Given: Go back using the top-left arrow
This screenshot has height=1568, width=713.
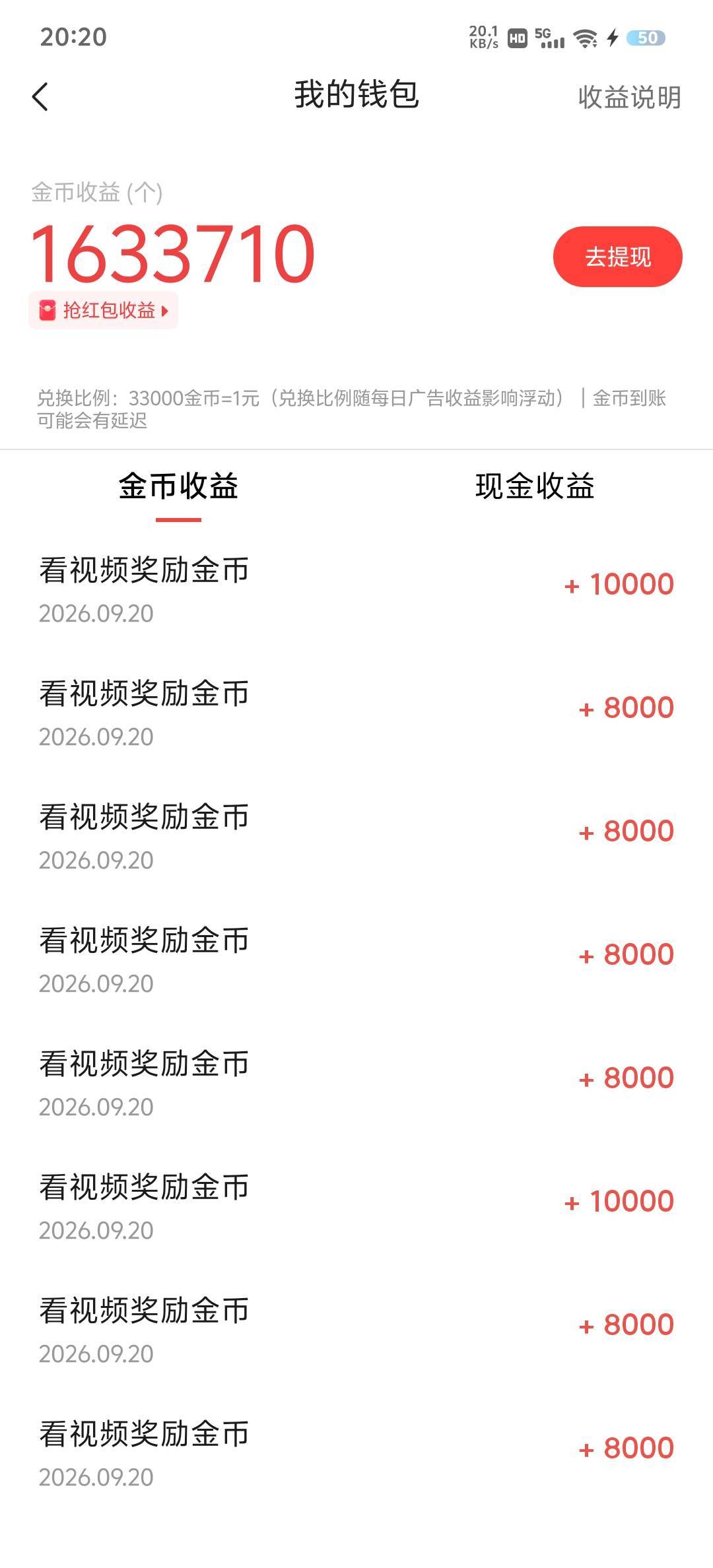Looking at the screenshot, I should coord(40,97).
